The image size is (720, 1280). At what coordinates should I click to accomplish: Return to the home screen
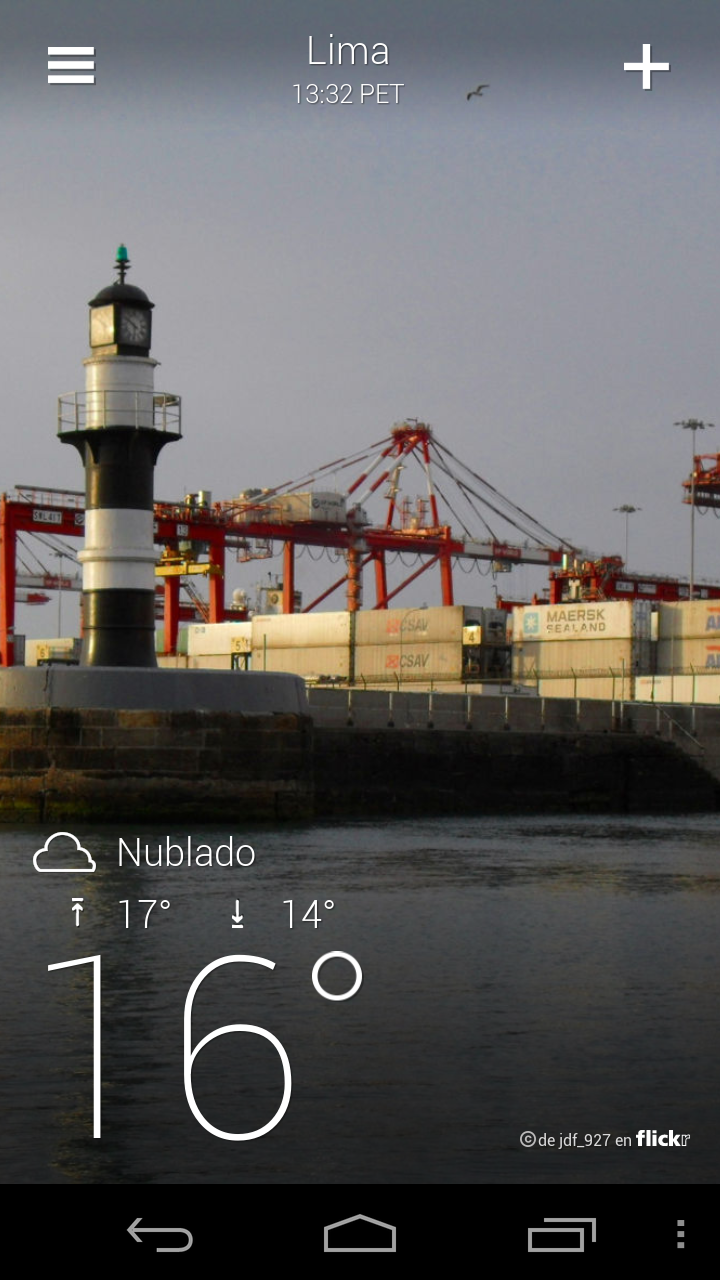click(x=360, y=1234)
